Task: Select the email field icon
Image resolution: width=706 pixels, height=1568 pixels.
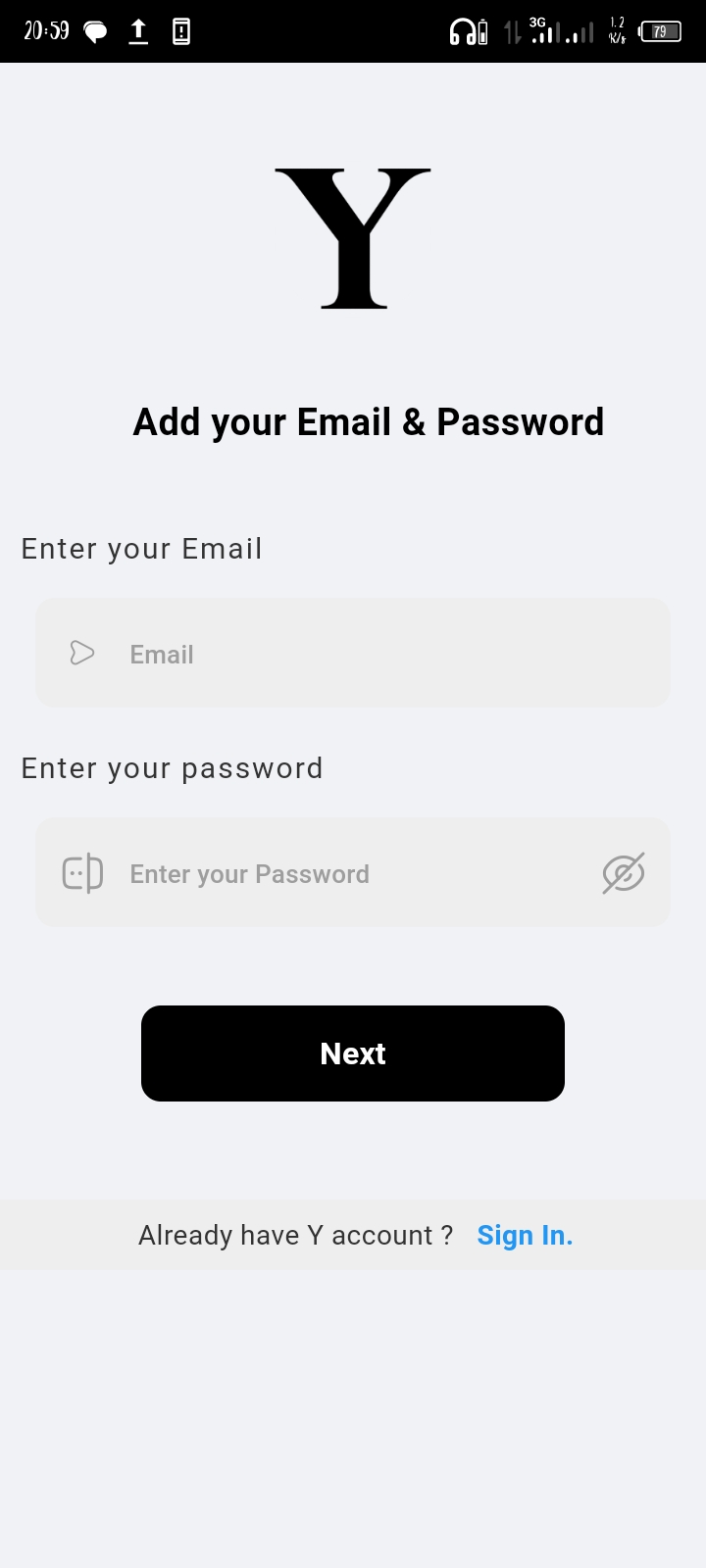Action: [82, 652]
